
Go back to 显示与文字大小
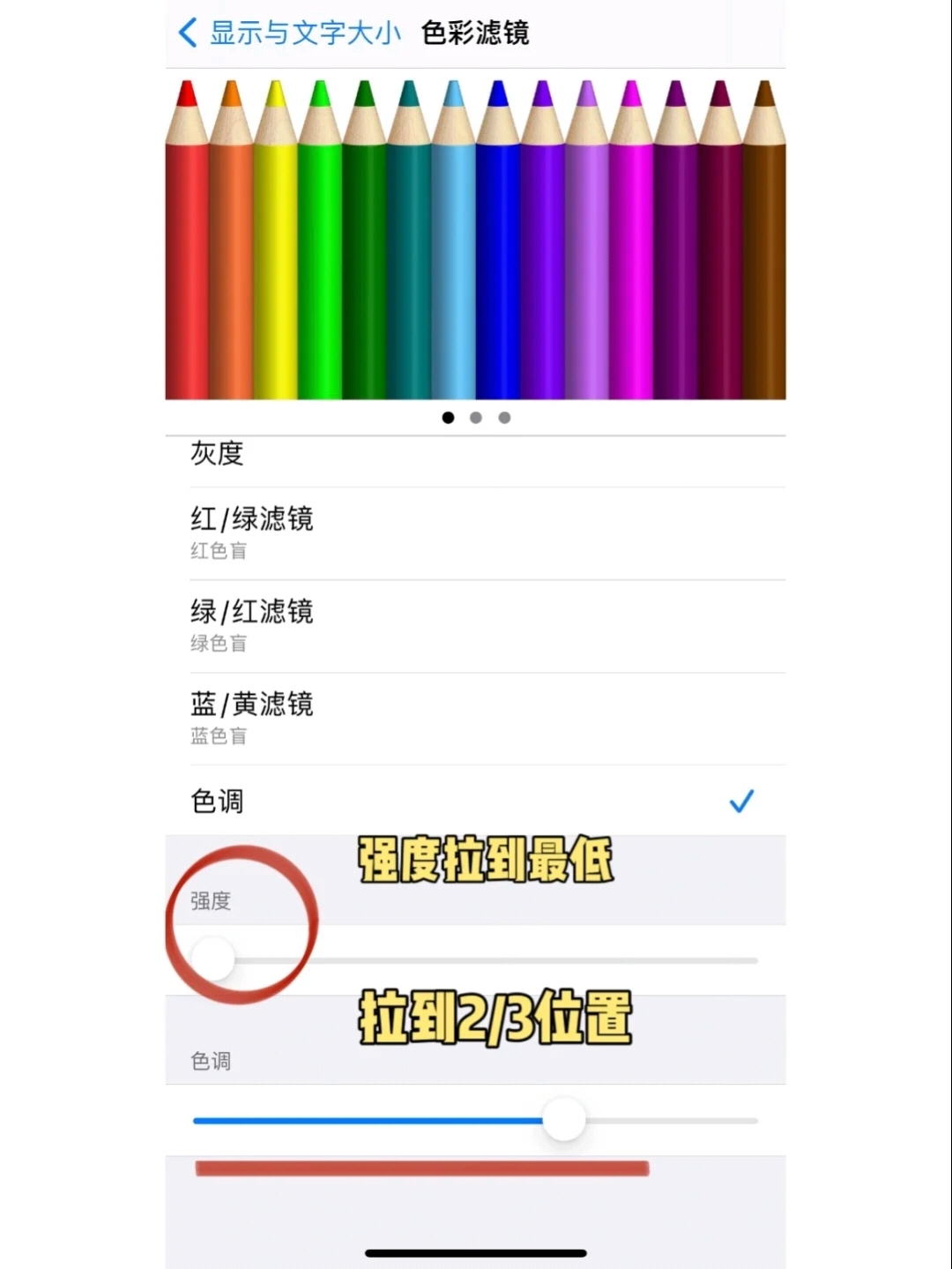(x=289, y=34)
